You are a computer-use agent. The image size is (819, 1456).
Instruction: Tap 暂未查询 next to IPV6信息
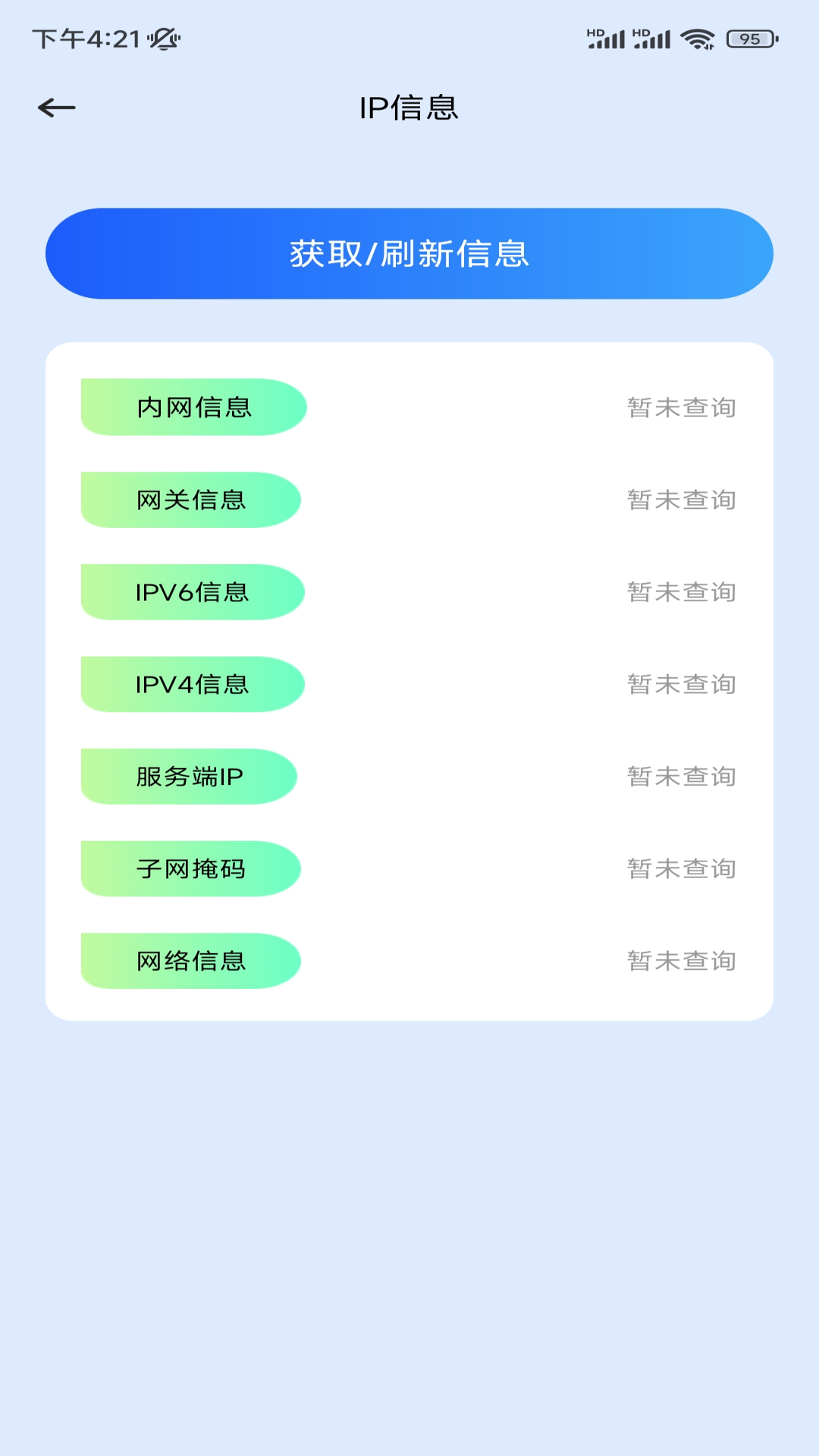[x=681, y=592]
